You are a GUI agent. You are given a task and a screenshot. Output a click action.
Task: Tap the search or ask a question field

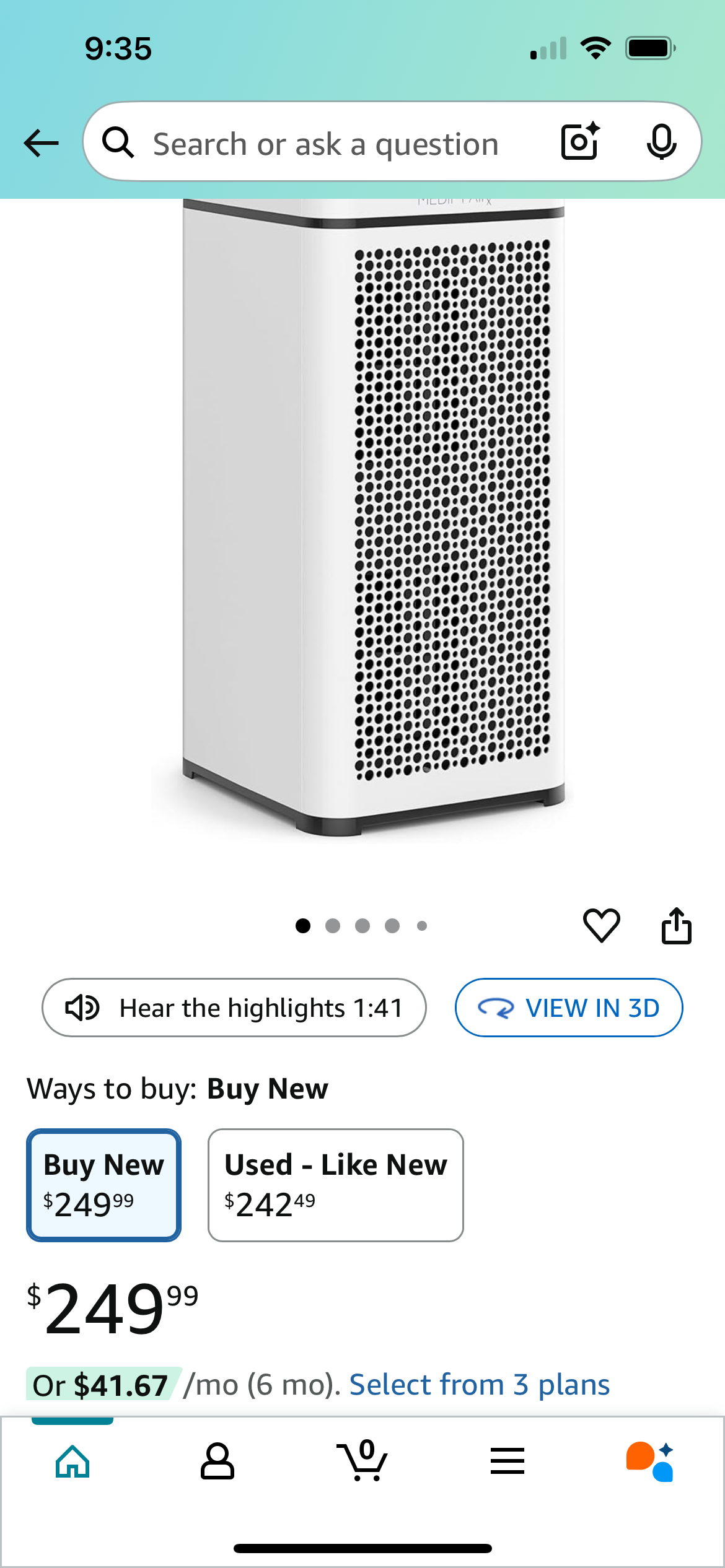coord(325,144)
